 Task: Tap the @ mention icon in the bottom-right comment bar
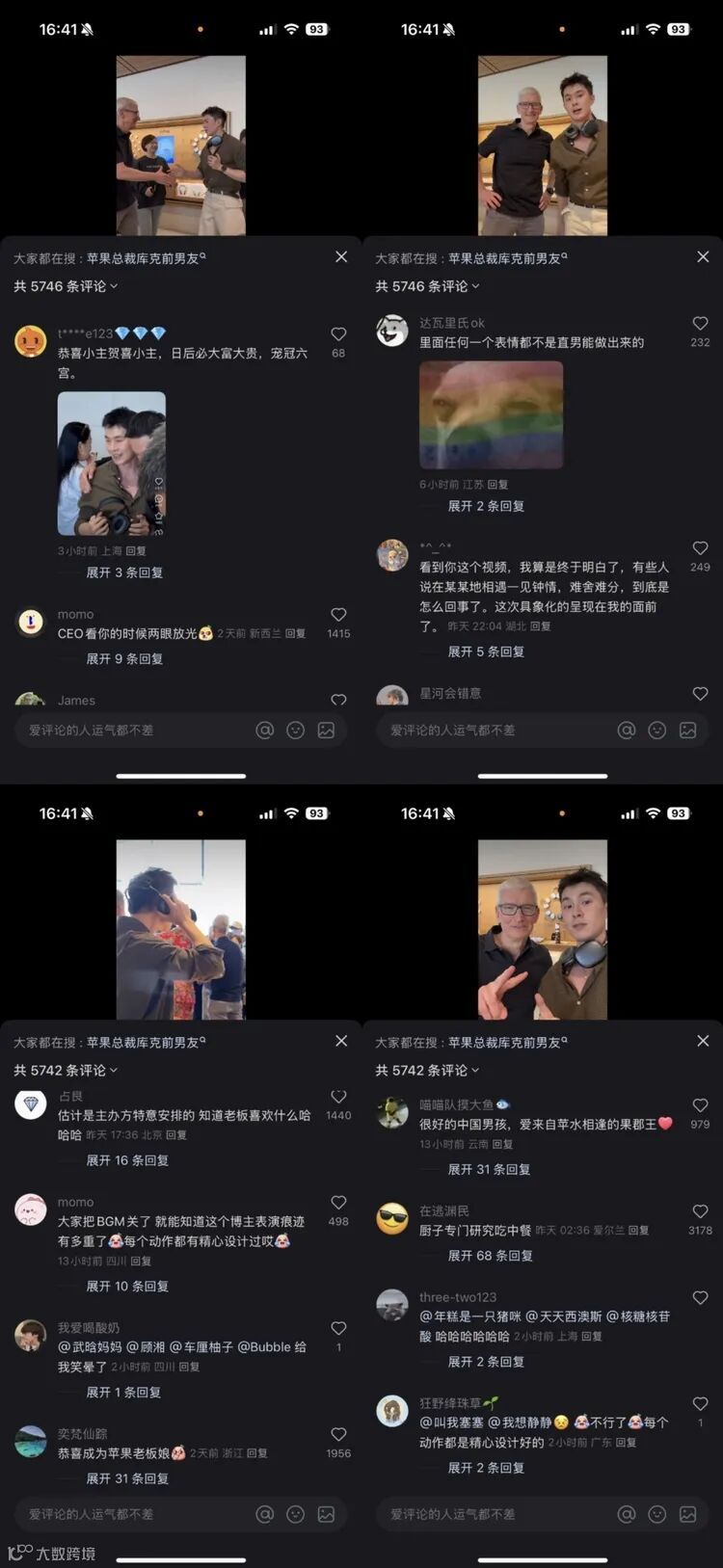coord(628,1514)
